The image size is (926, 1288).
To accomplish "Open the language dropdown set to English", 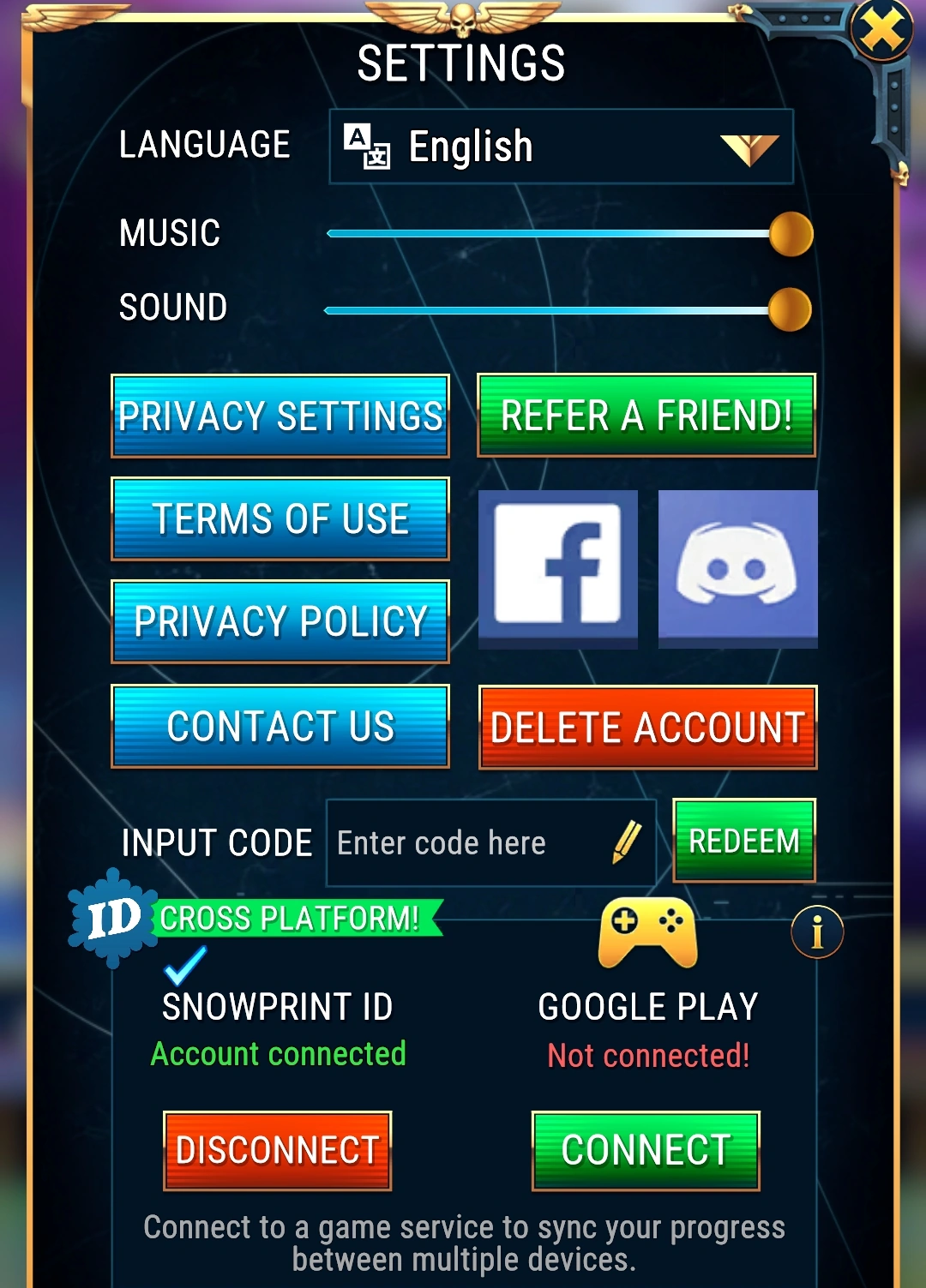I will (x=561, y=147).
